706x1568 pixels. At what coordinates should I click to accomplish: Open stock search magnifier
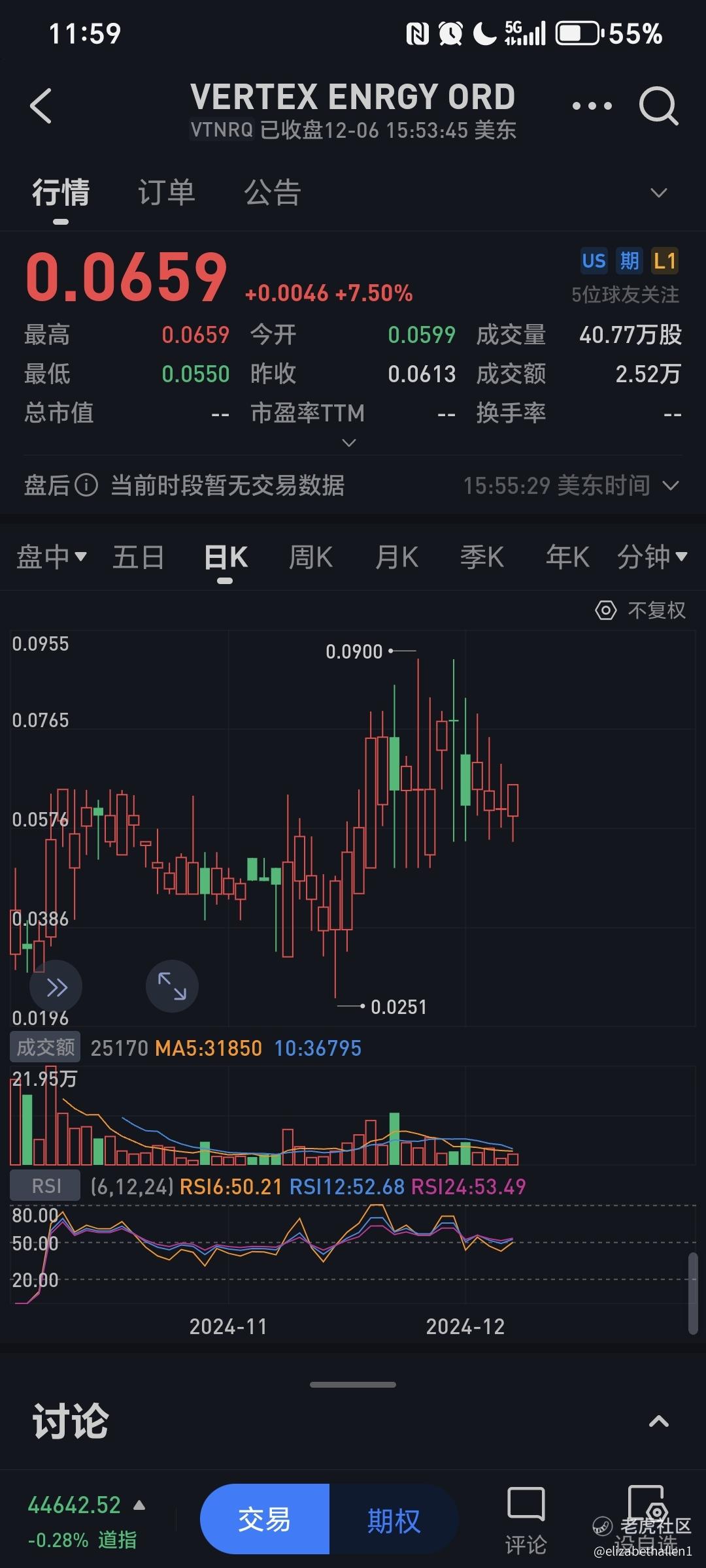[x=658, y=106]
